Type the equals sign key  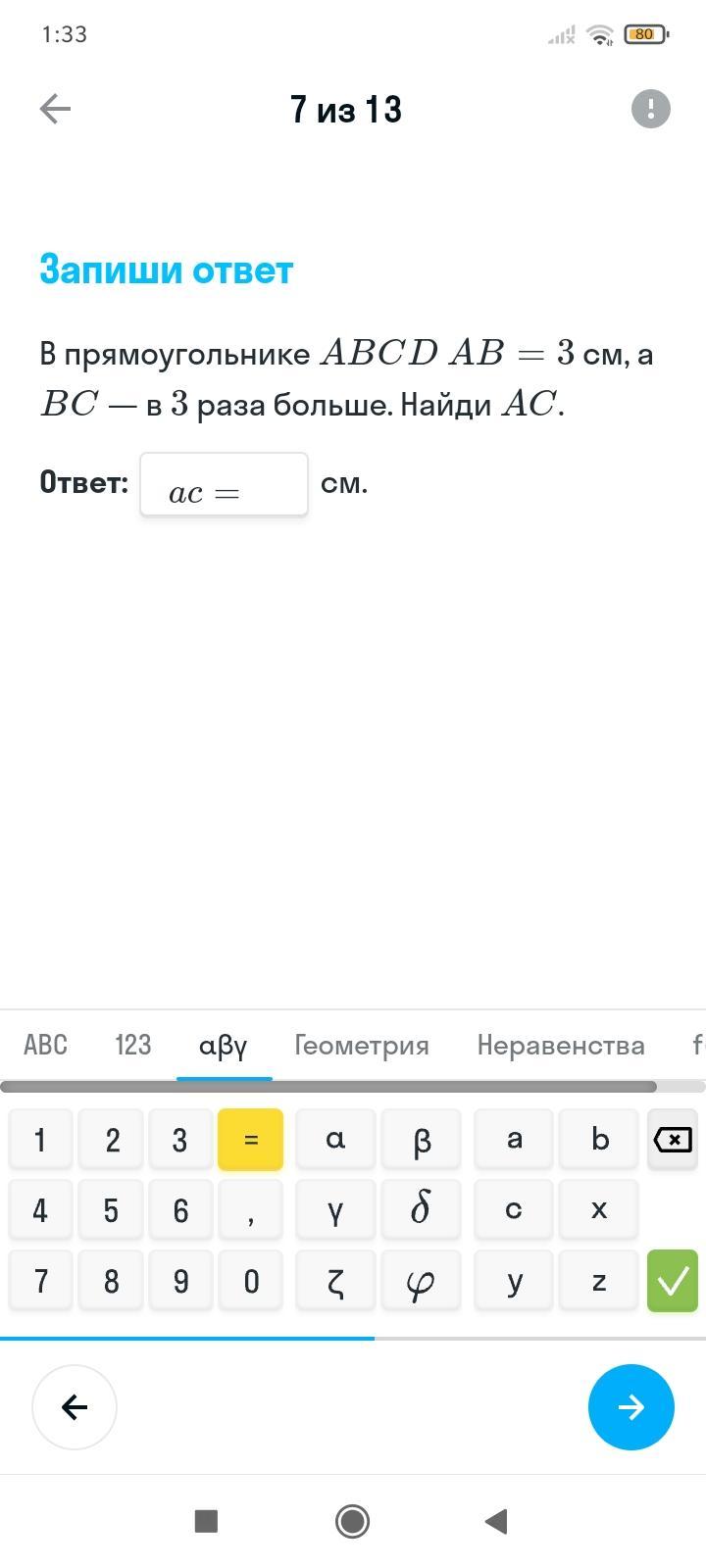[x=250, y=1140]
